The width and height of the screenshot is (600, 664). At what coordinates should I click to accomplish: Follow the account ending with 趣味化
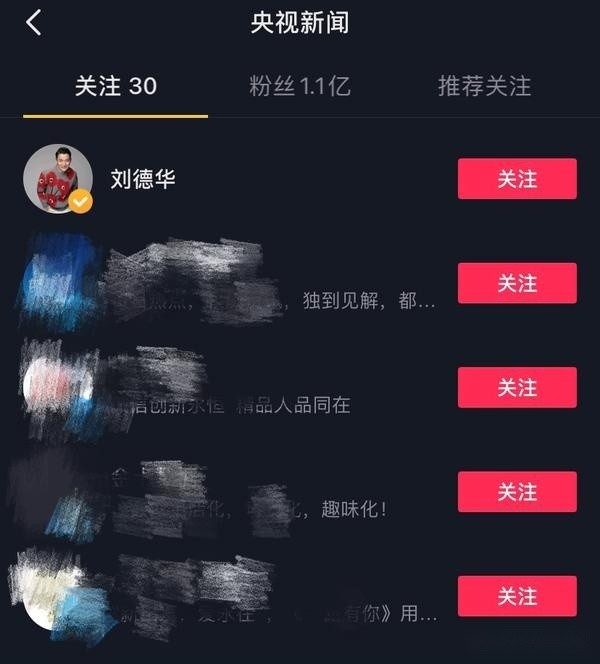point(517,492)
